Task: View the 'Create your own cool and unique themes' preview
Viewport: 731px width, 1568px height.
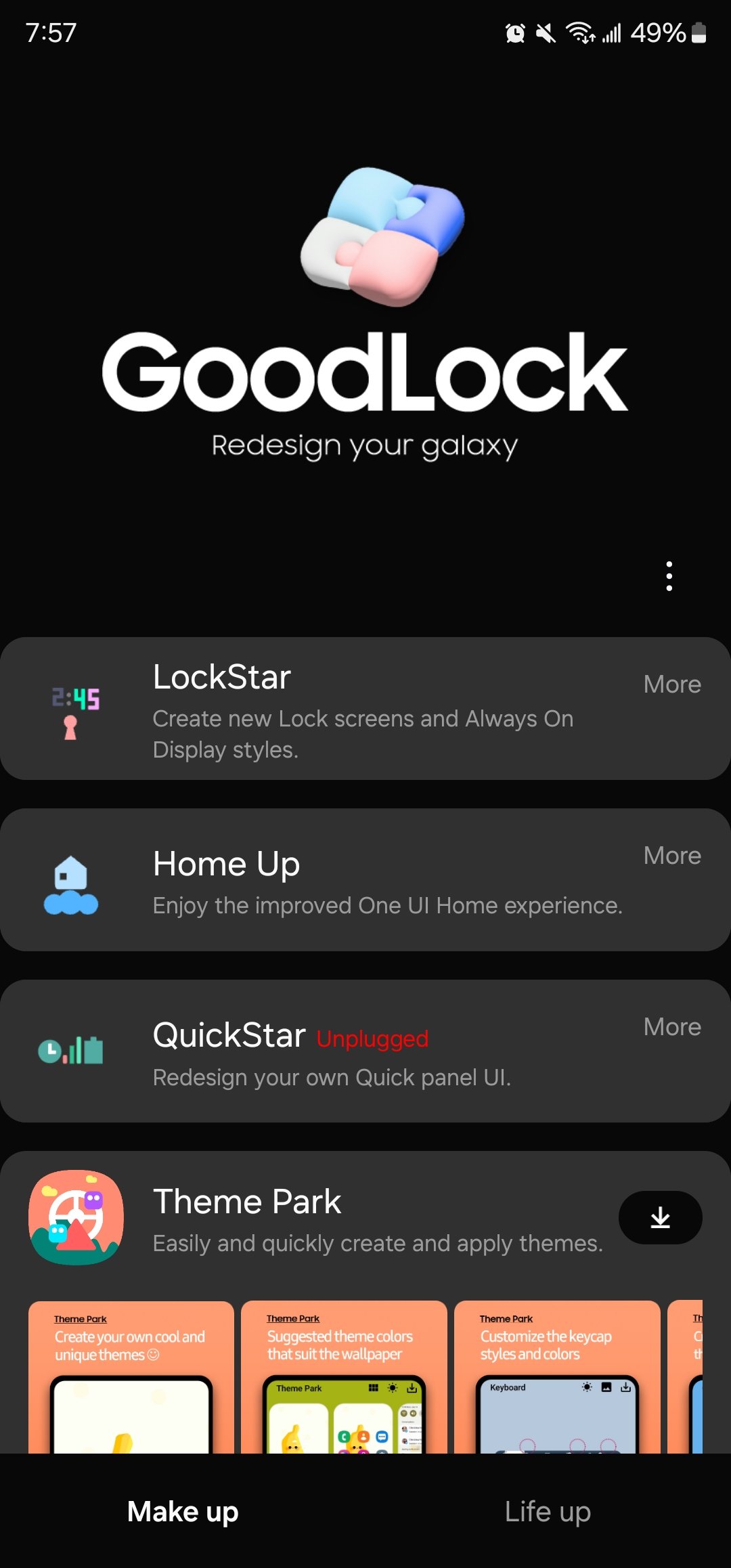Action: (131, 1376)
